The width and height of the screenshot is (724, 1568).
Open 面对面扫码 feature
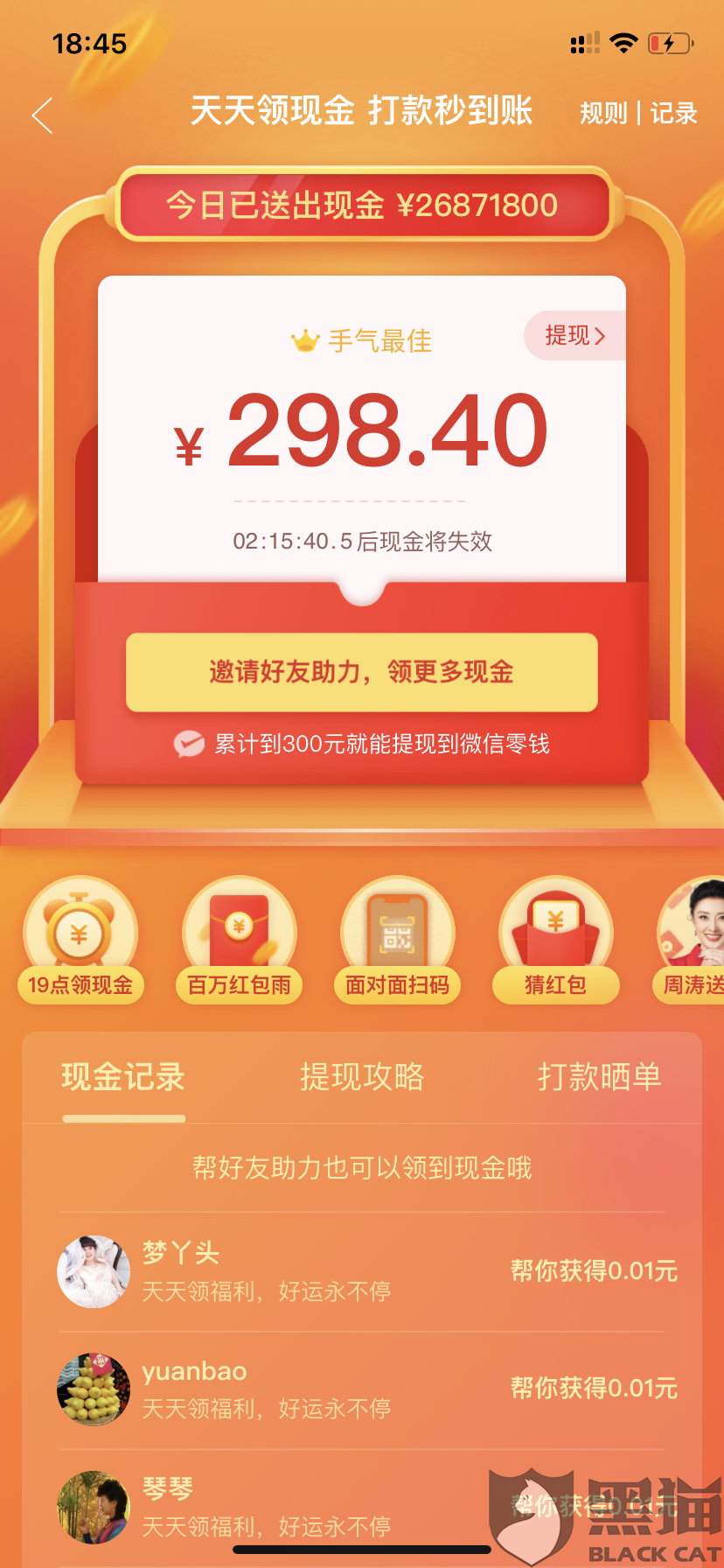(397, 940)
